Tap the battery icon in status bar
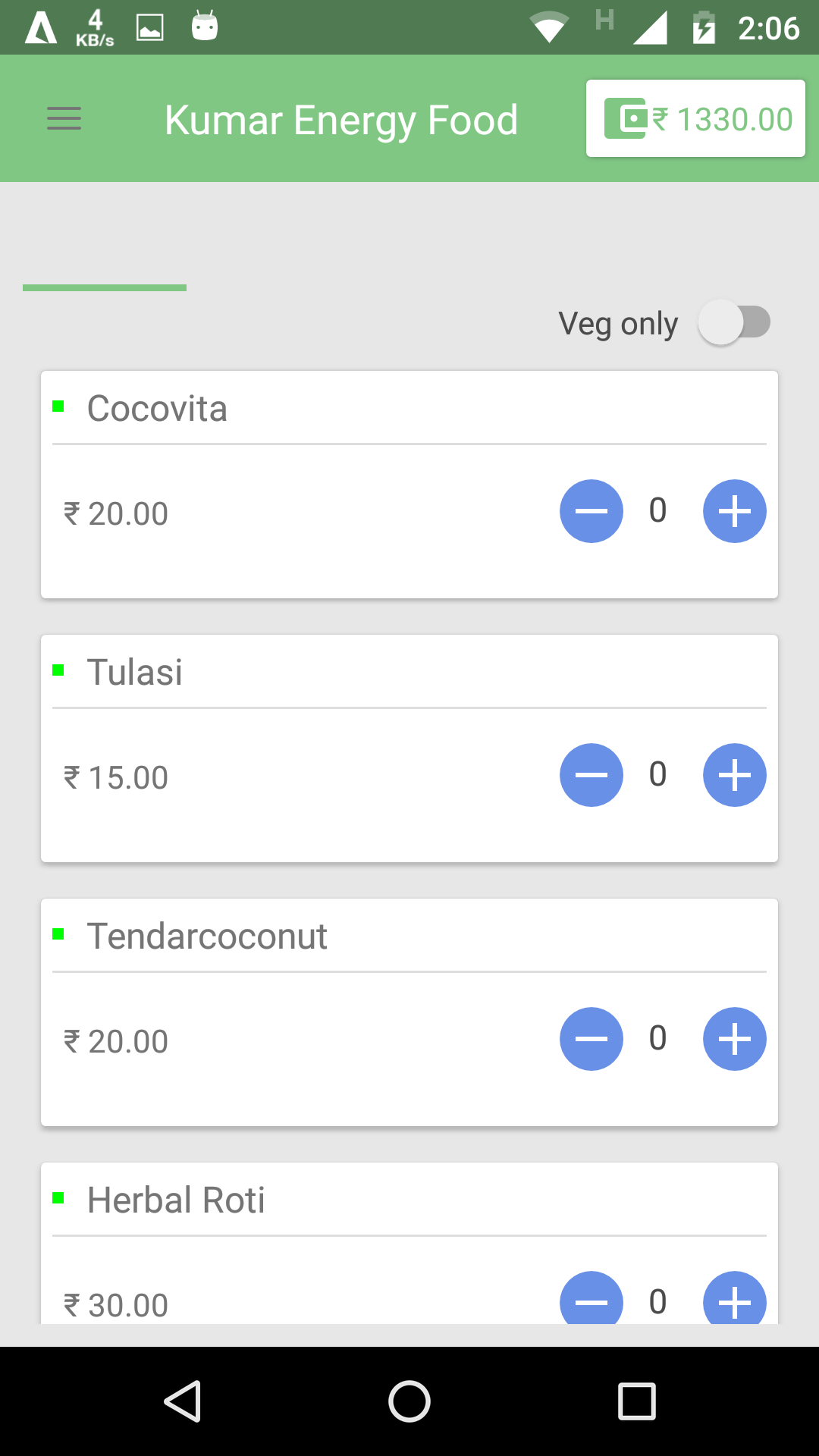 (x=702, y=27)
